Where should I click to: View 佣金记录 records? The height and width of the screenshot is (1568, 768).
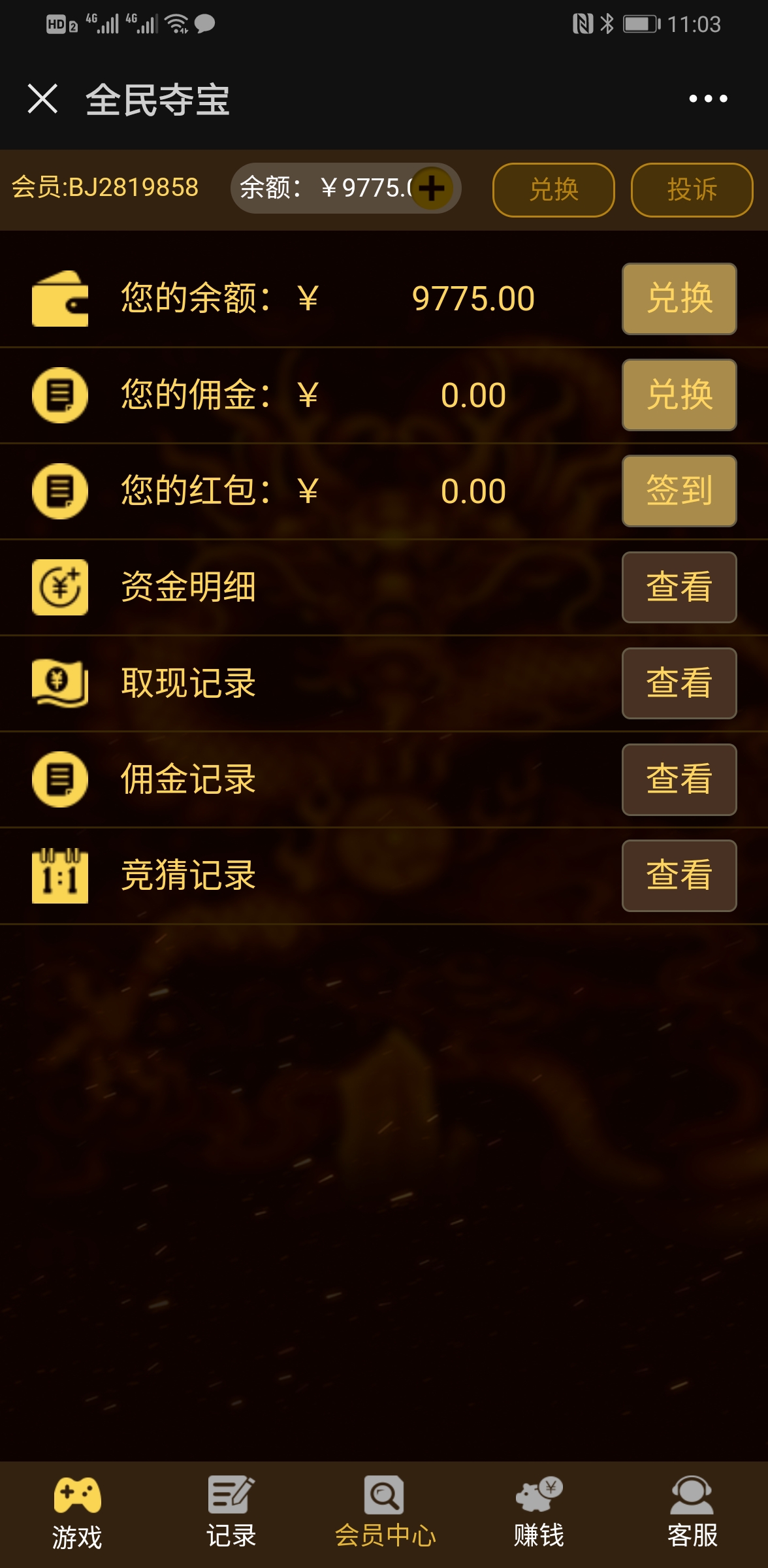(679, 779)
